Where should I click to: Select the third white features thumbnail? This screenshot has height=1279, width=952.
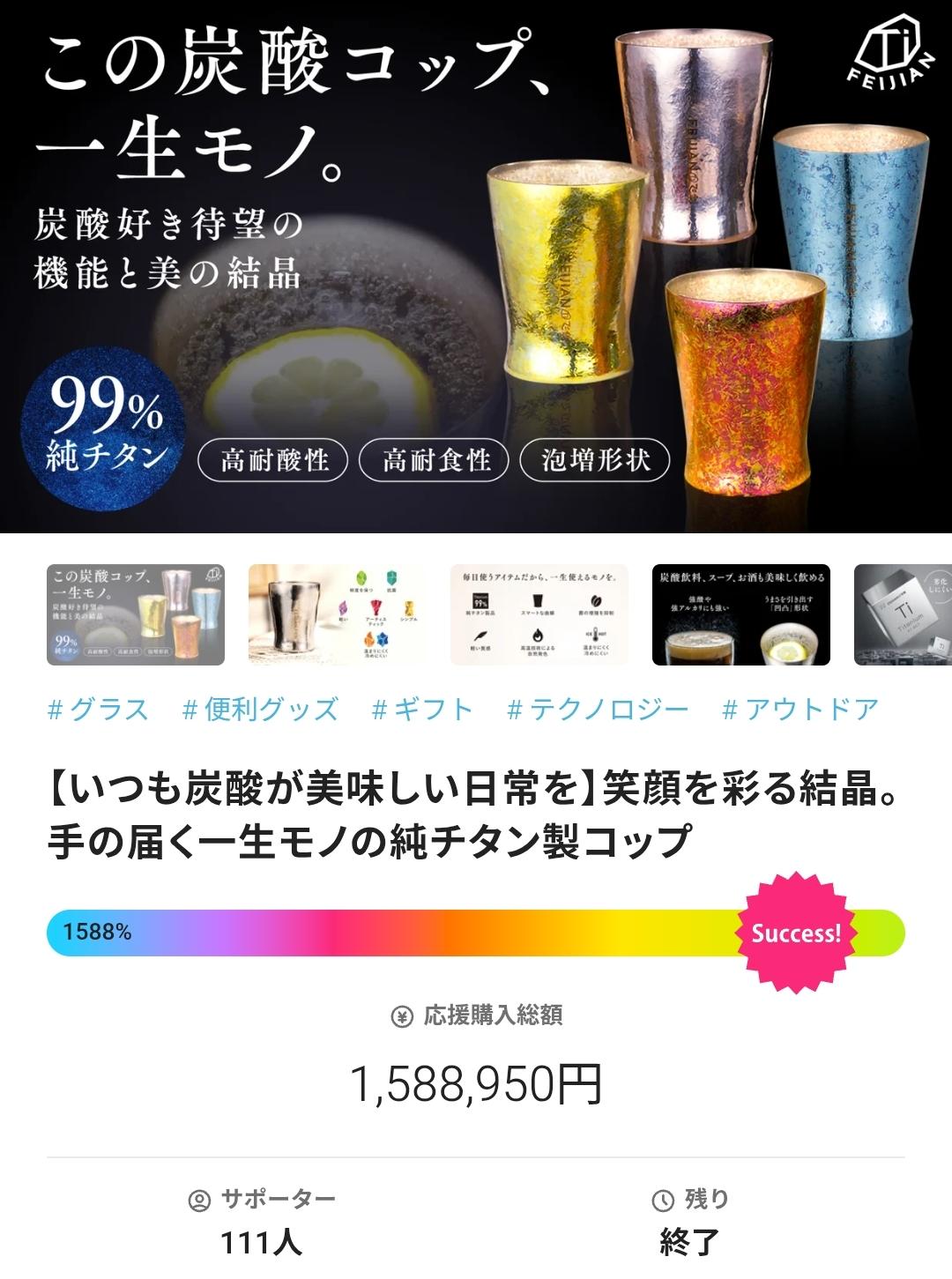point(539,614)
